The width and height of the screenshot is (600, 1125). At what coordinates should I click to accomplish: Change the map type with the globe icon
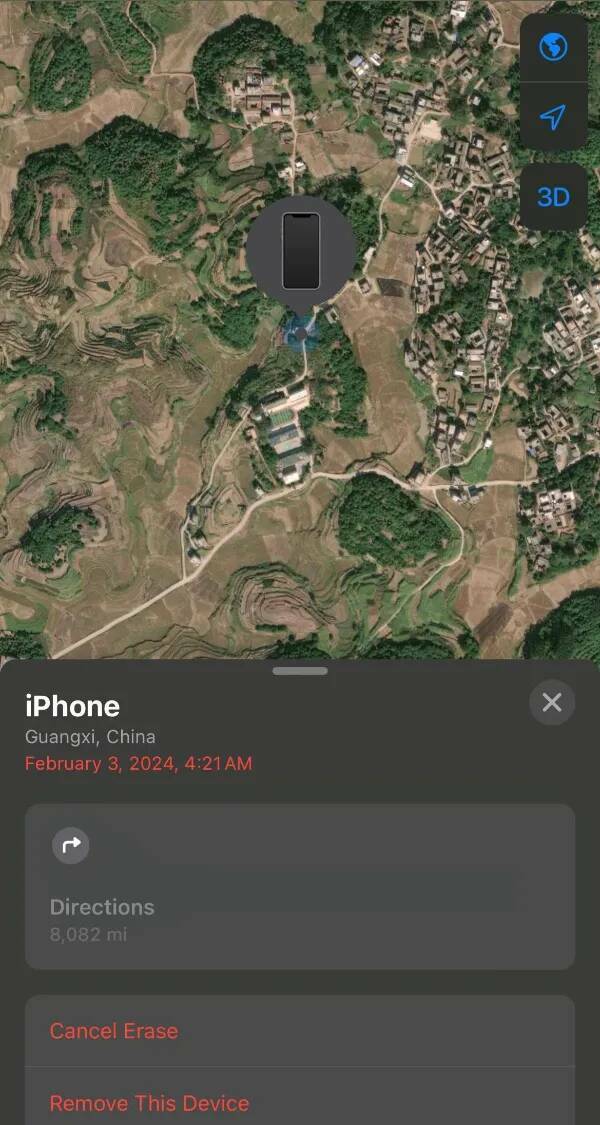[553, 47]
